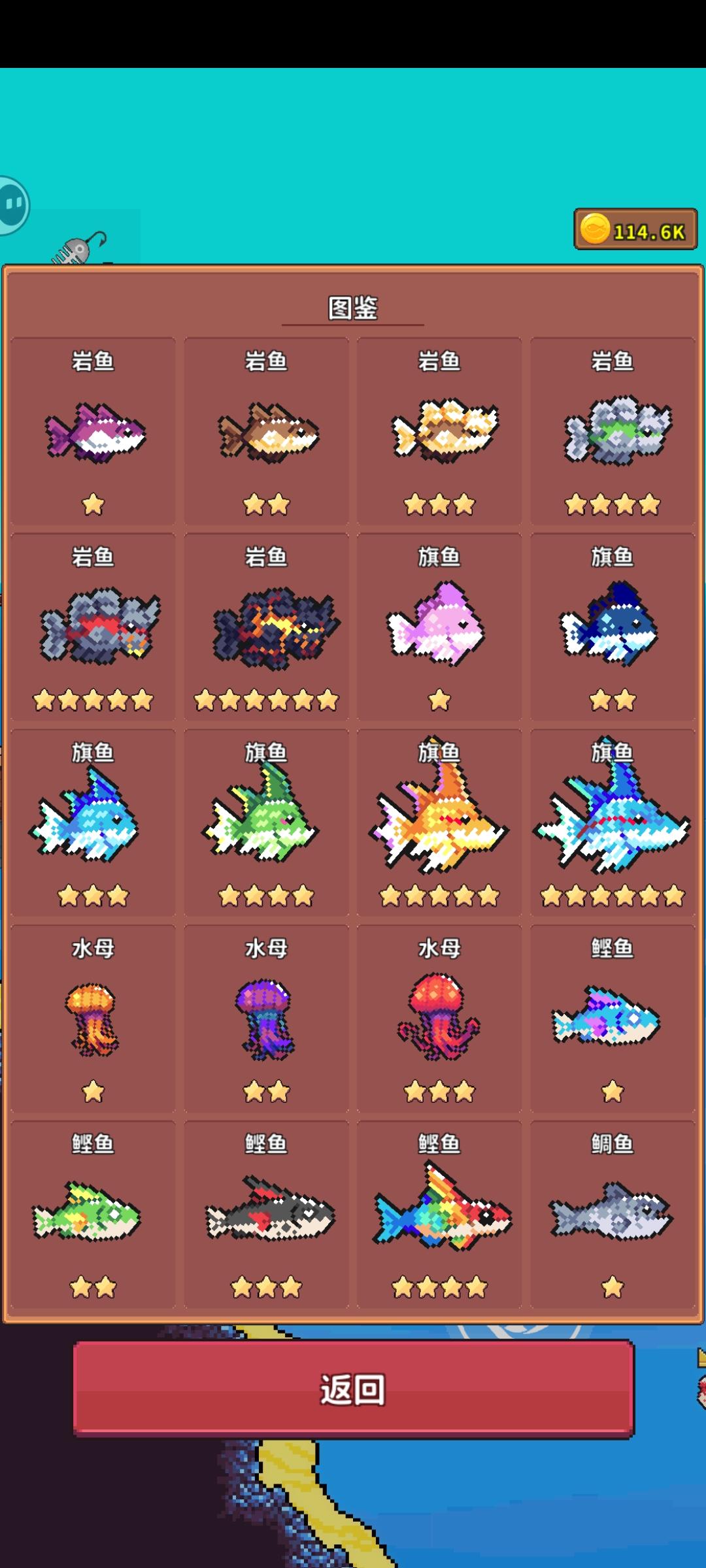The height and width of the screenshot is (1568, 706).
Task: View the green four-star 旗鱼 fish
Action: (x=265, y=823)
